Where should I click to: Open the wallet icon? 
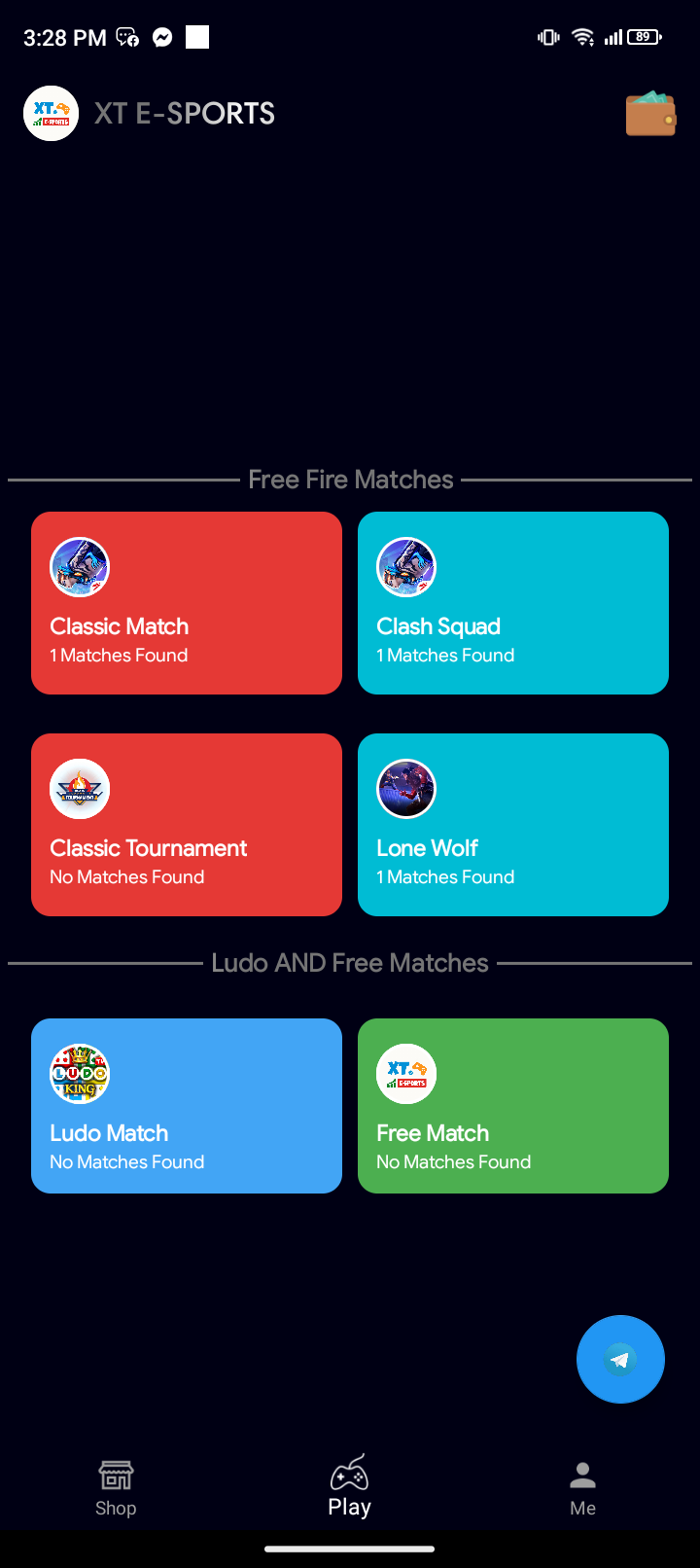pos(650,114)
